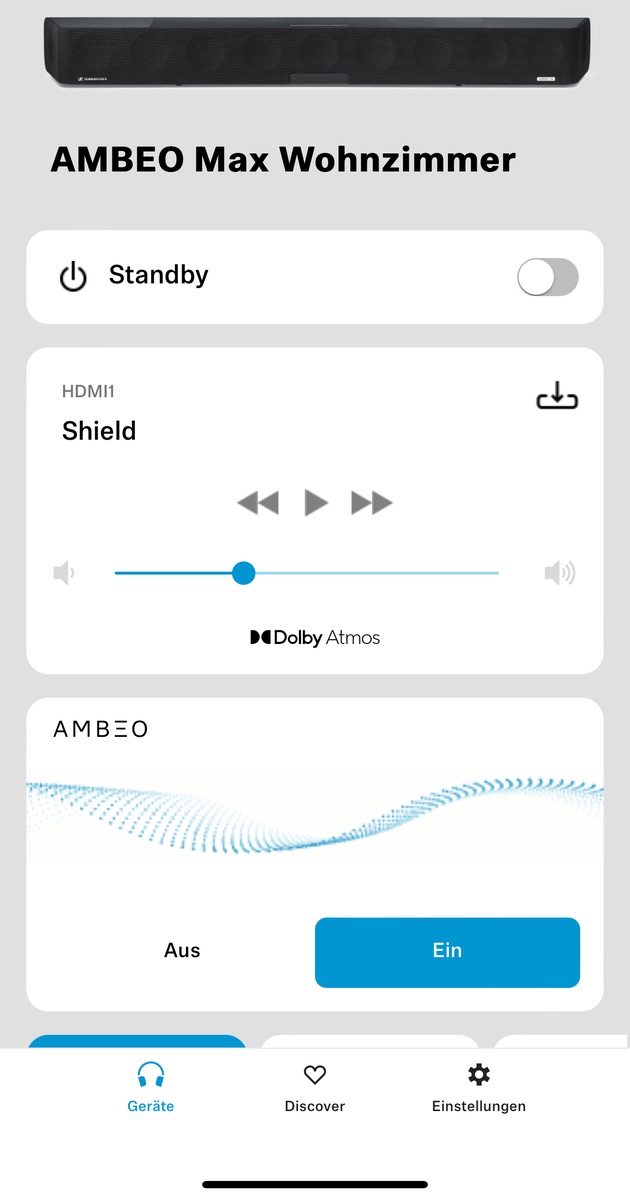Skip back with the rewind button
630x1200 pixels.
click(x=258, y=503)
